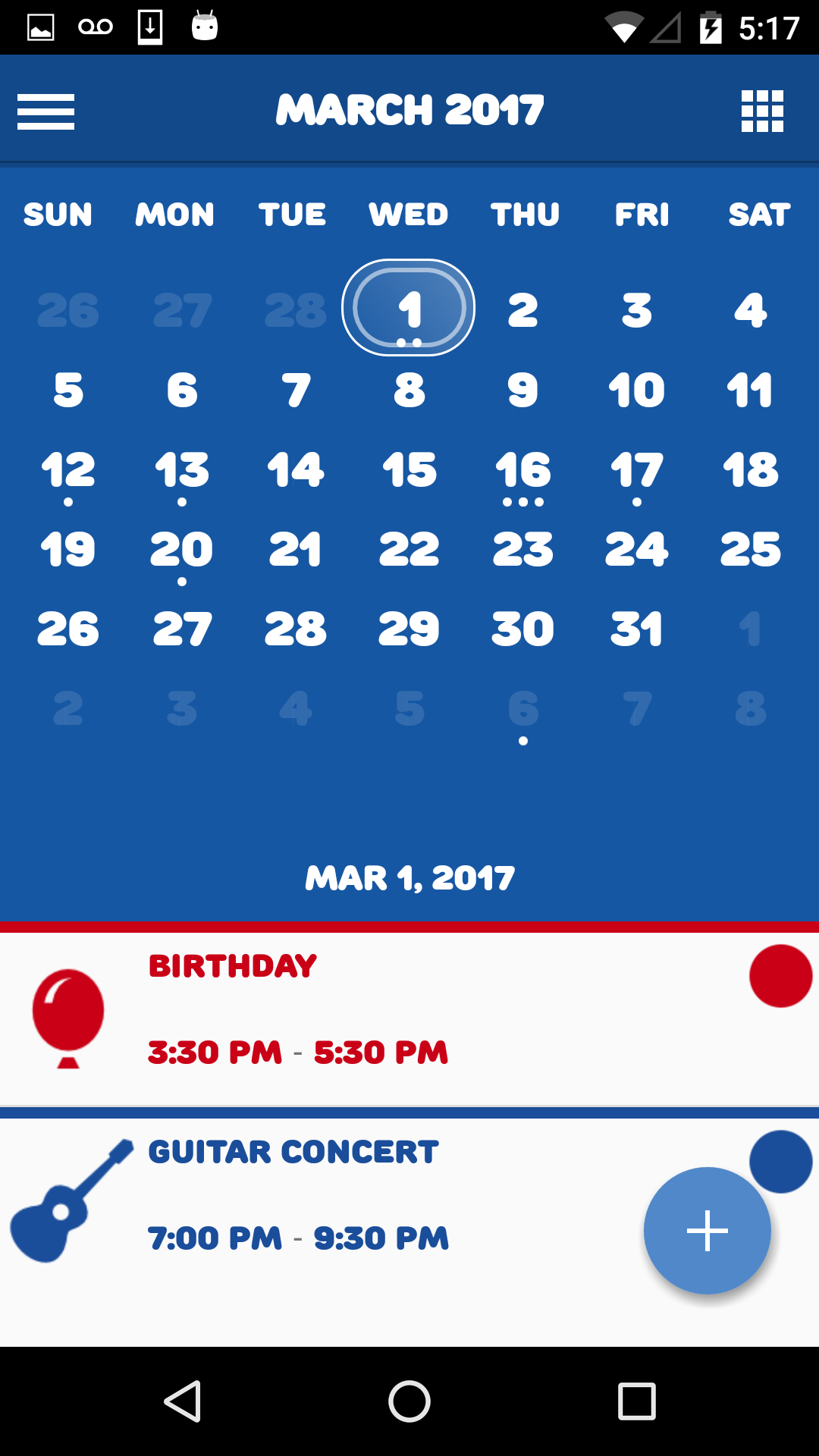
Task: Open the grid view switcher icon
Action: coord(762,111)
